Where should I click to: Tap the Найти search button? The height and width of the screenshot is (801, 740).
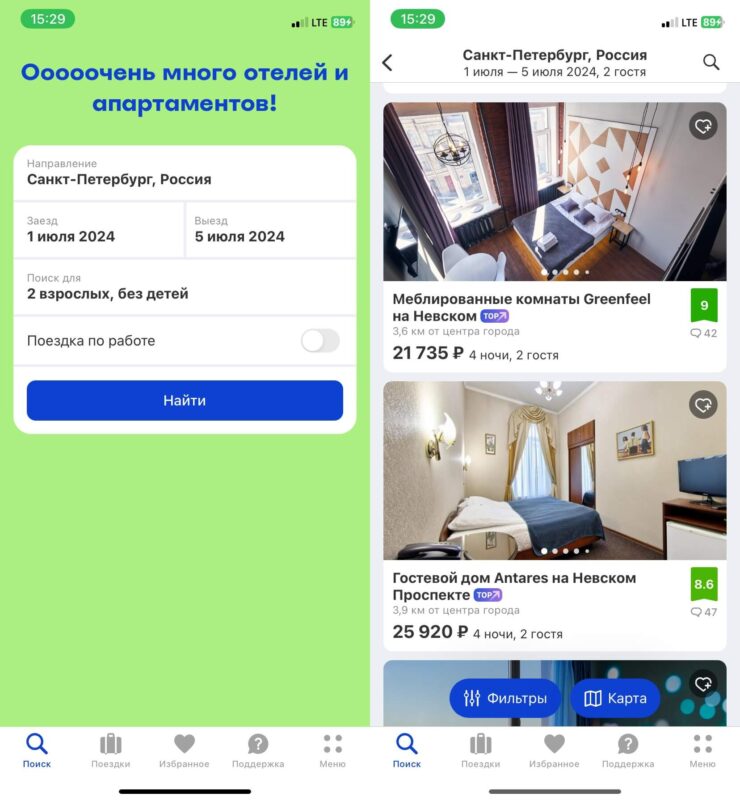coord(185,400)
